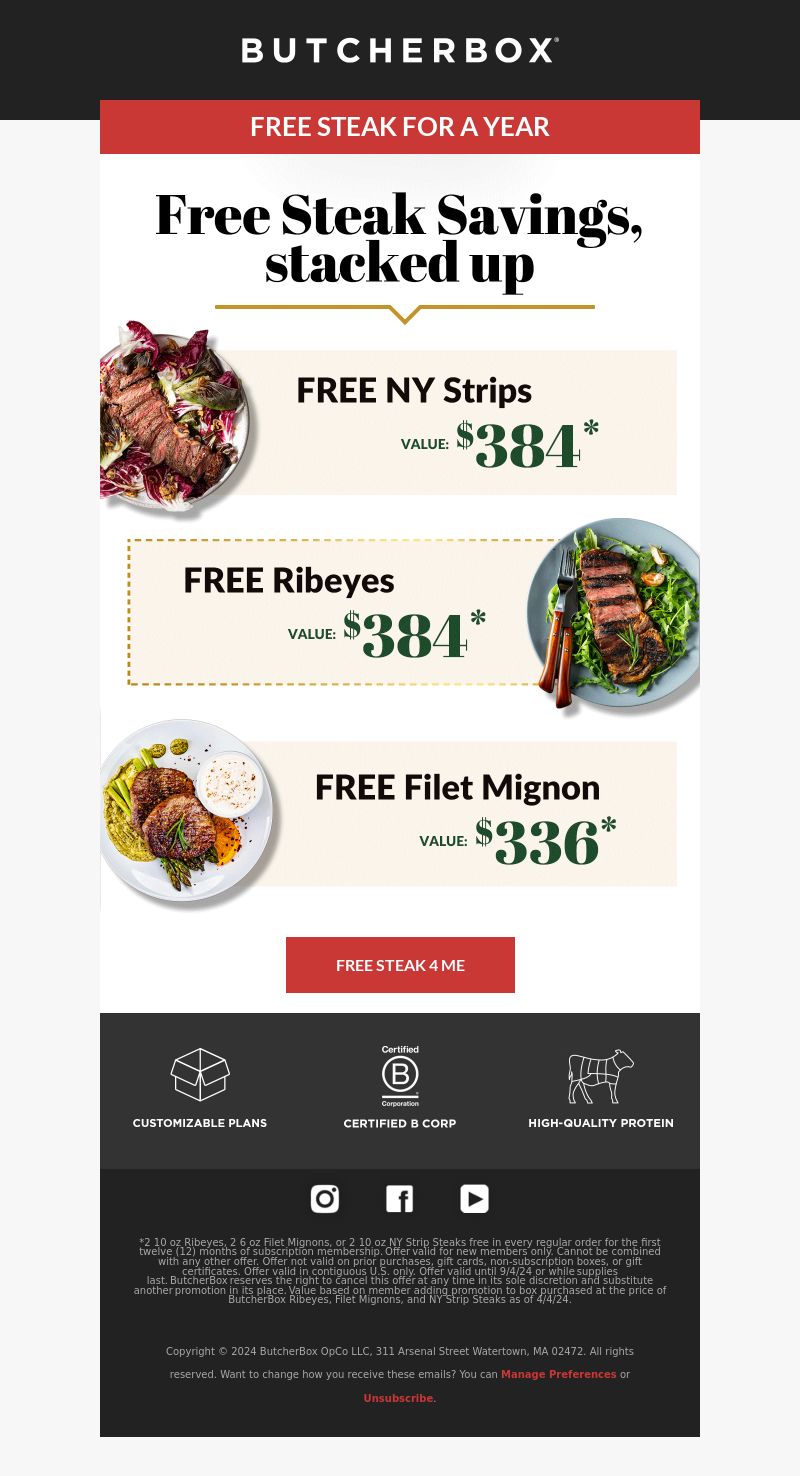
Task: Open the Manage Preferences link
Action: click(559, 1374)
